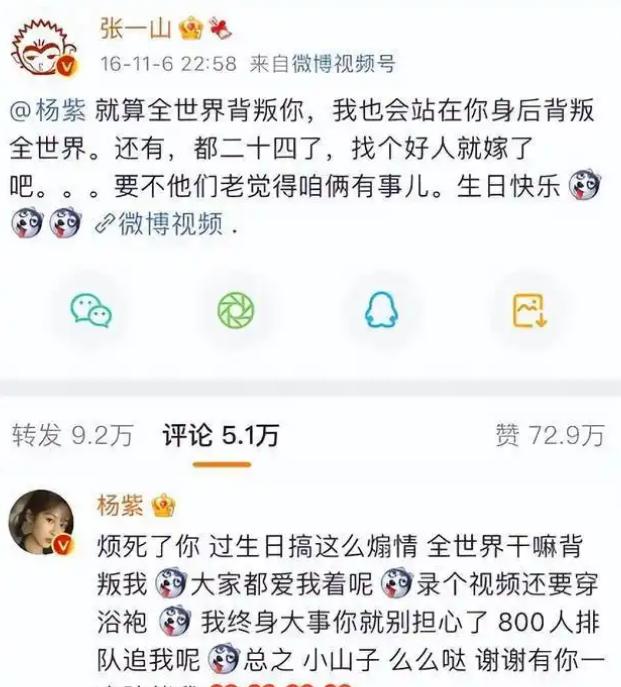Share the post to WeChat
Viewport: 621px width, 687px height.
tap(91, 311)
